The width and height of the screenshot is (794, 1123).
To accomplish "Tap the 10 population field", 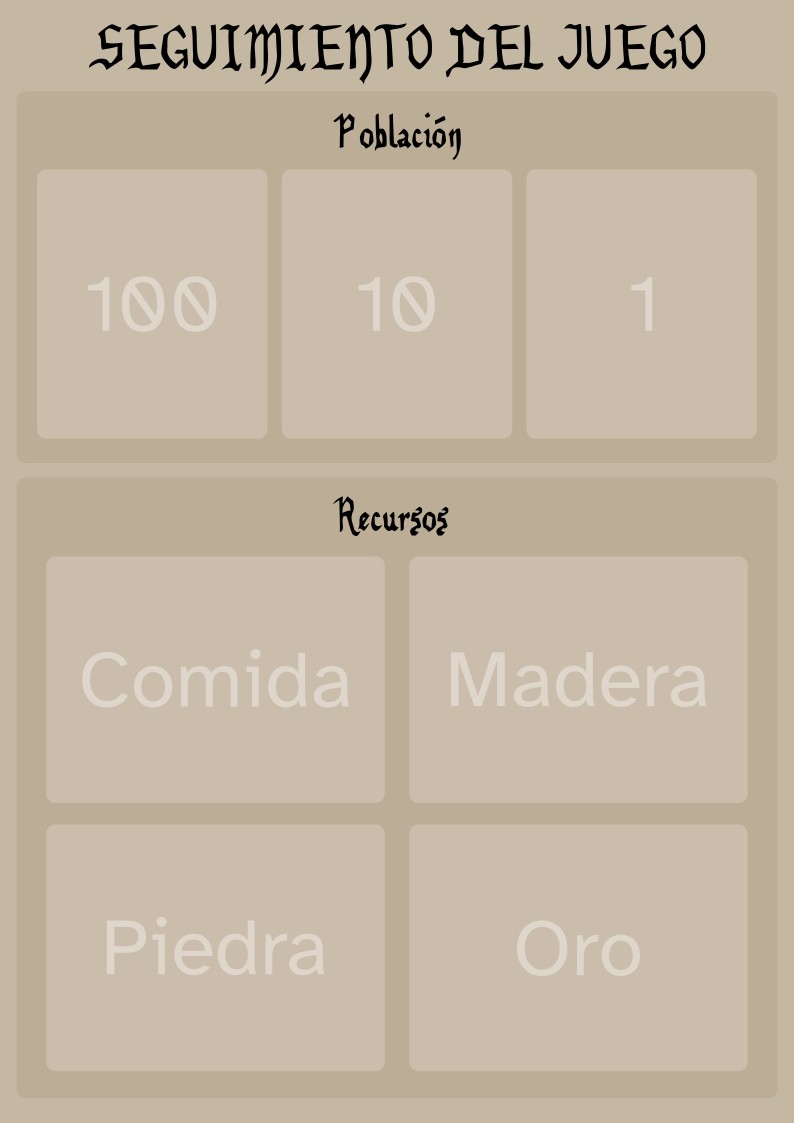I will coord(397,304).
